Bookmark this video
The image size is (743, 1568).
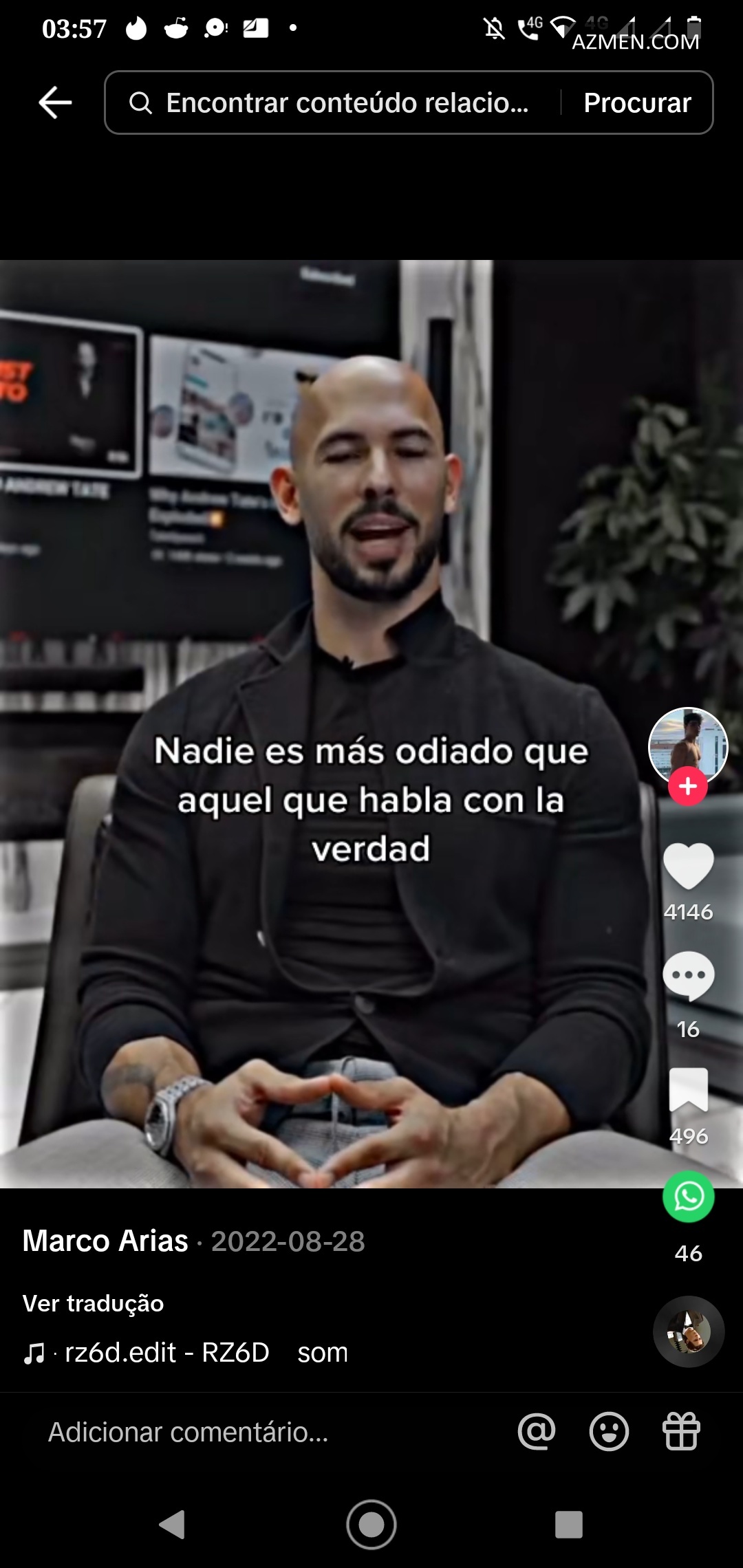click(x=688, y=1090)
